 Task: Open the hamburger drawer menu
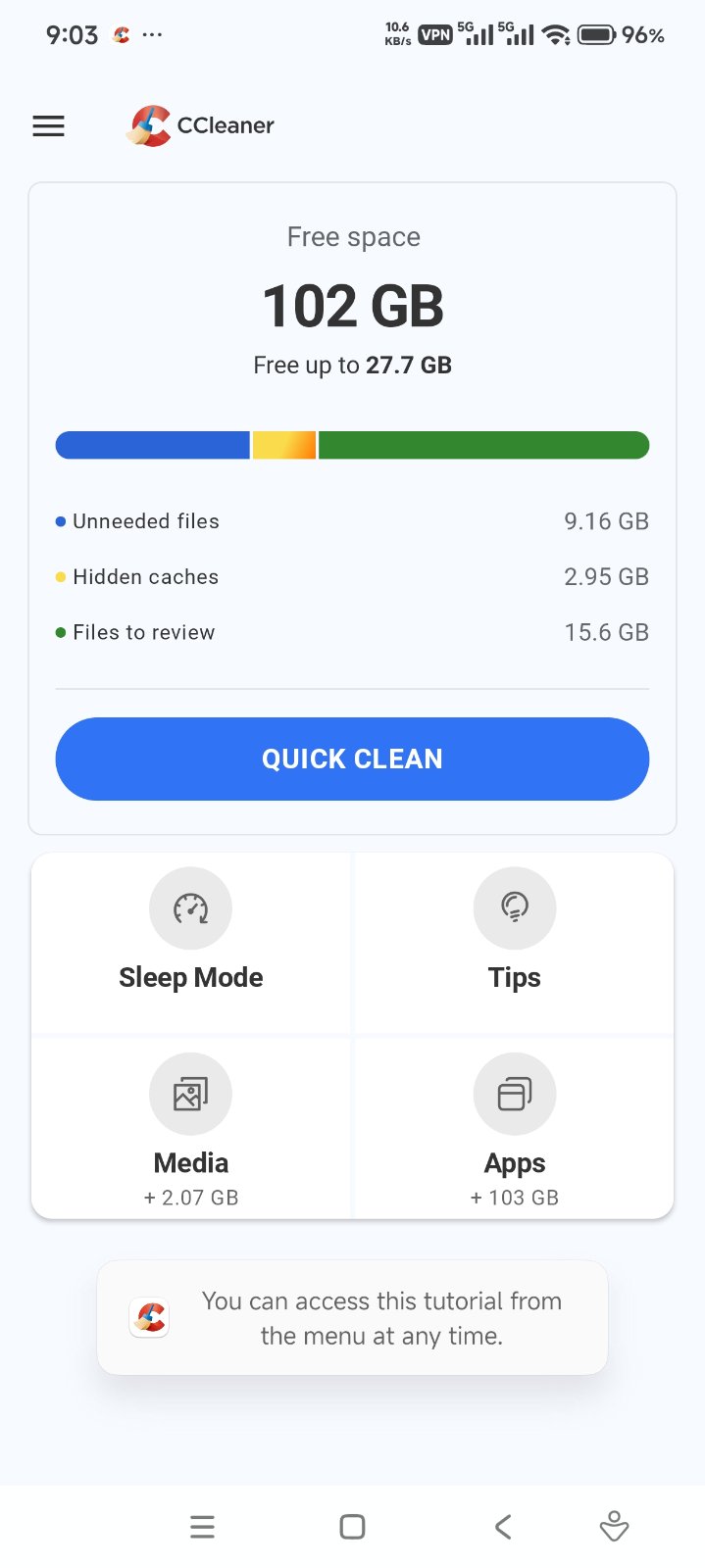point(48,126)
